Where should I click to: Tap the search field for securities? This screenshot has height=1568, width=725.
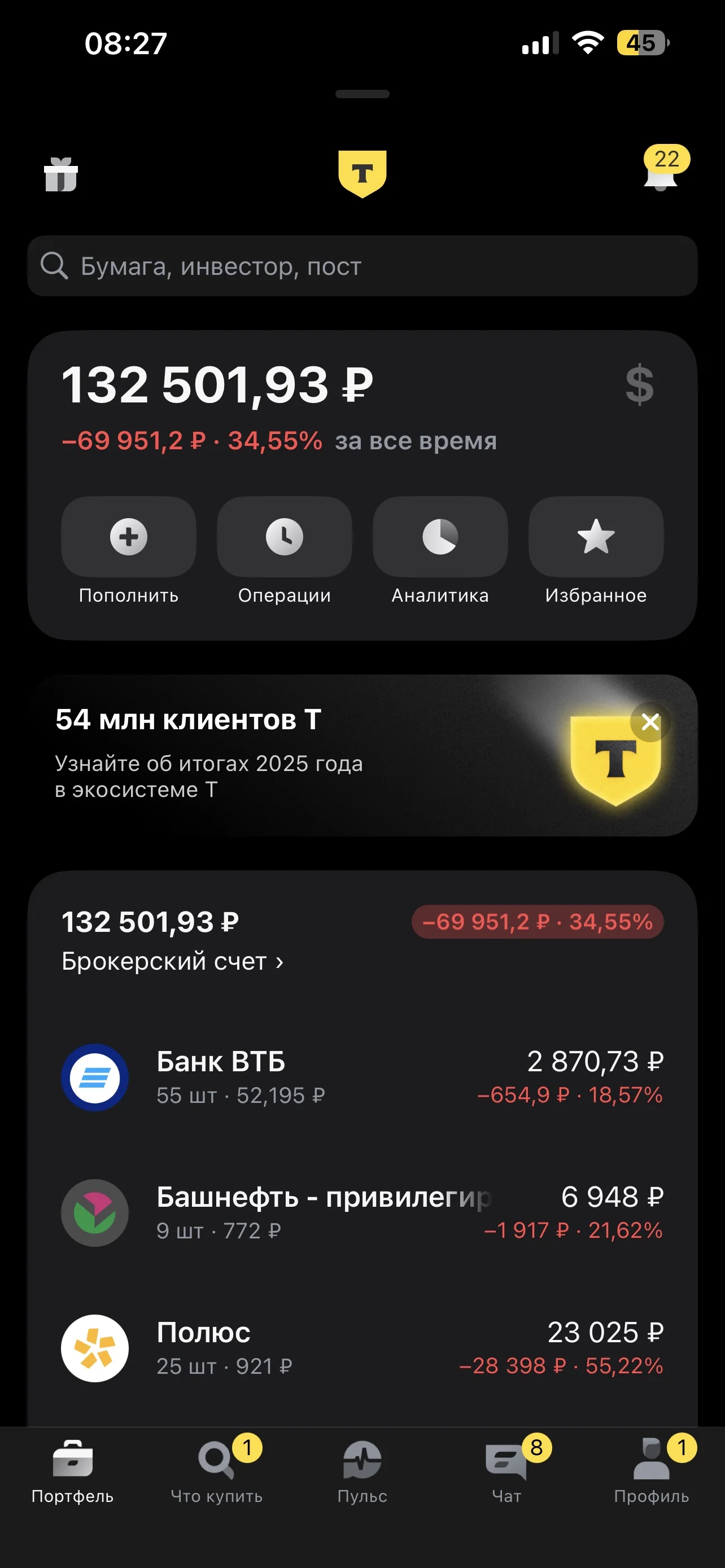(362, 266)
